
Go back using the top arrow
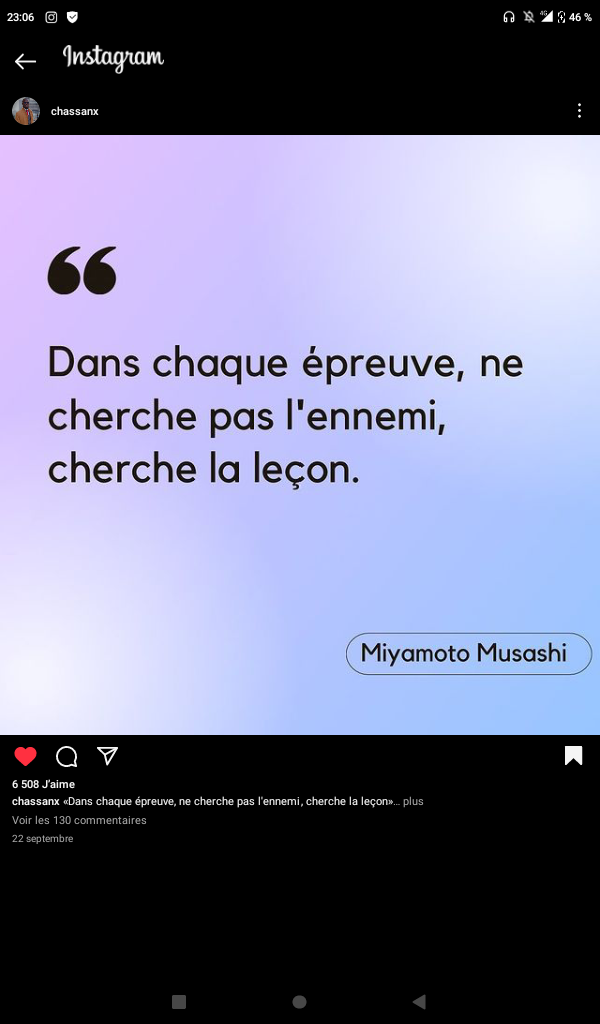coord(25,61)
